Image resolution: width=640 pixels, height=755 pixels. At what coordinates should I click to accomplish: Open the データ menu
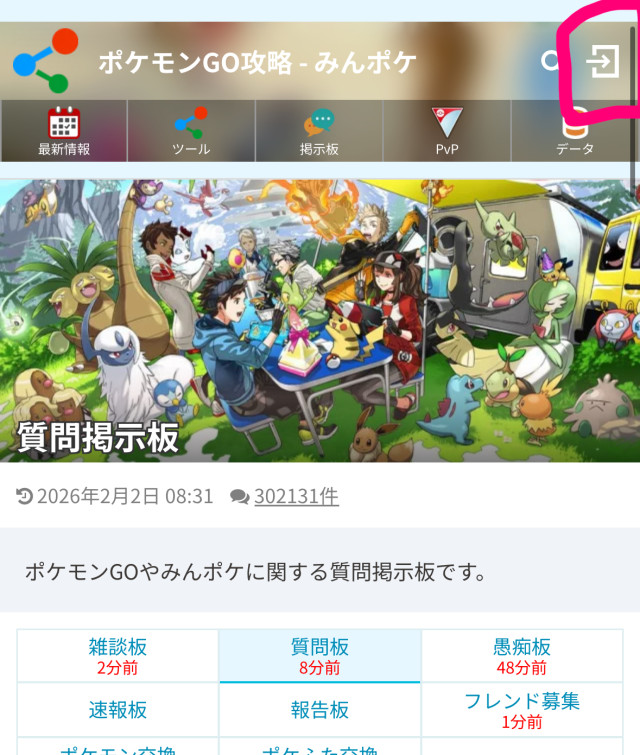[575, 131]
